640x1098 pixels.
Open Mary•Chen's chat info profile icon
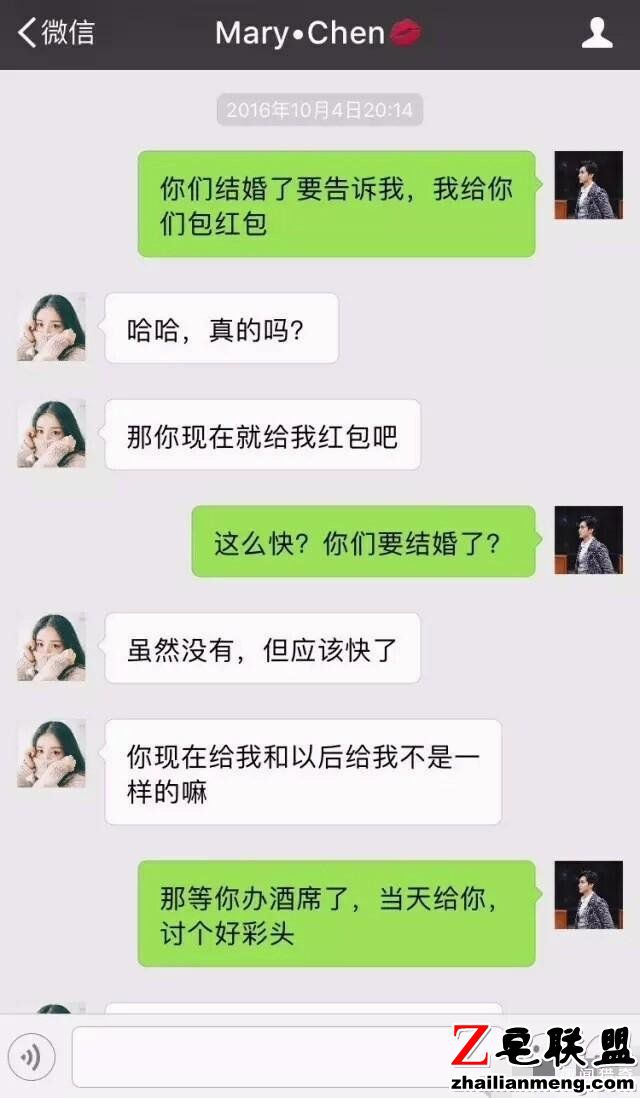(x=597, y=33)
